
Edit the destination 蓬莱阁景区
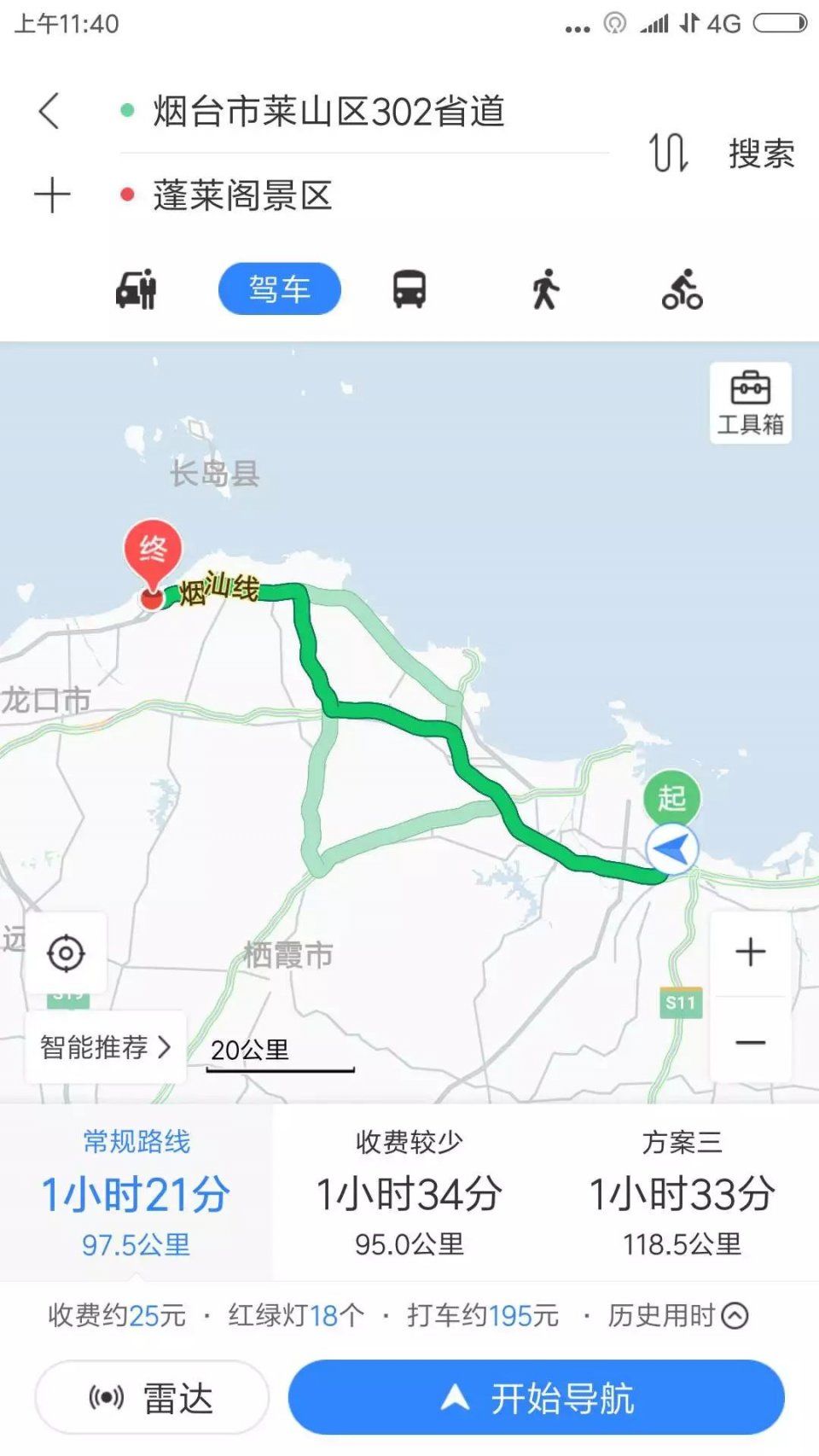[x=243, y=195]
